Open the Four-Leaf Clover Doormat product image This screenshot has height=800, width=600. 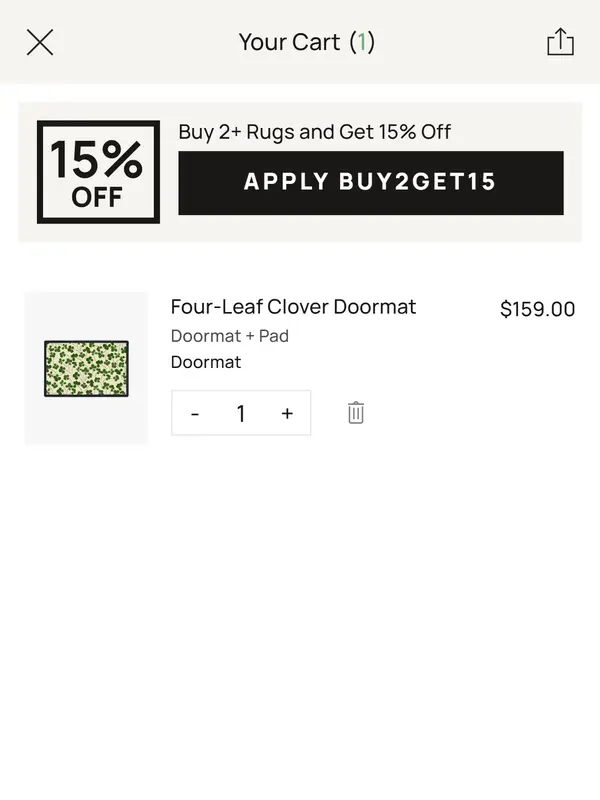click(x=86, y=368)
